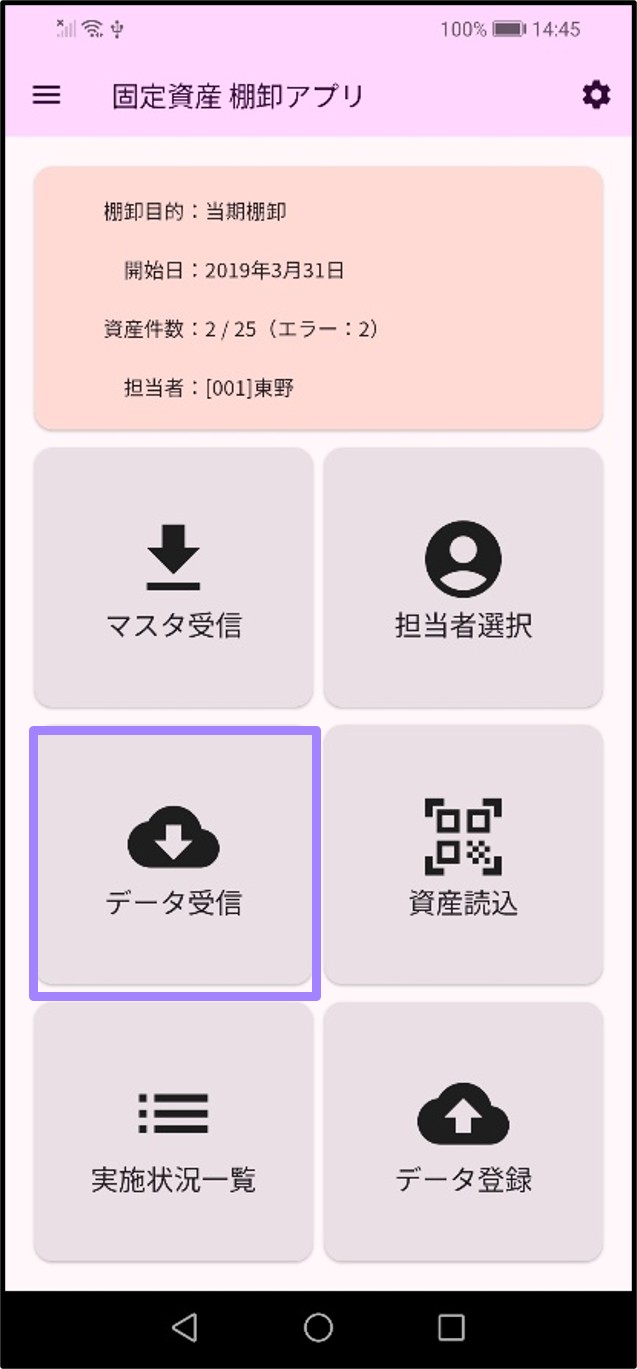Start データ受信 download

tap(174, 862)
